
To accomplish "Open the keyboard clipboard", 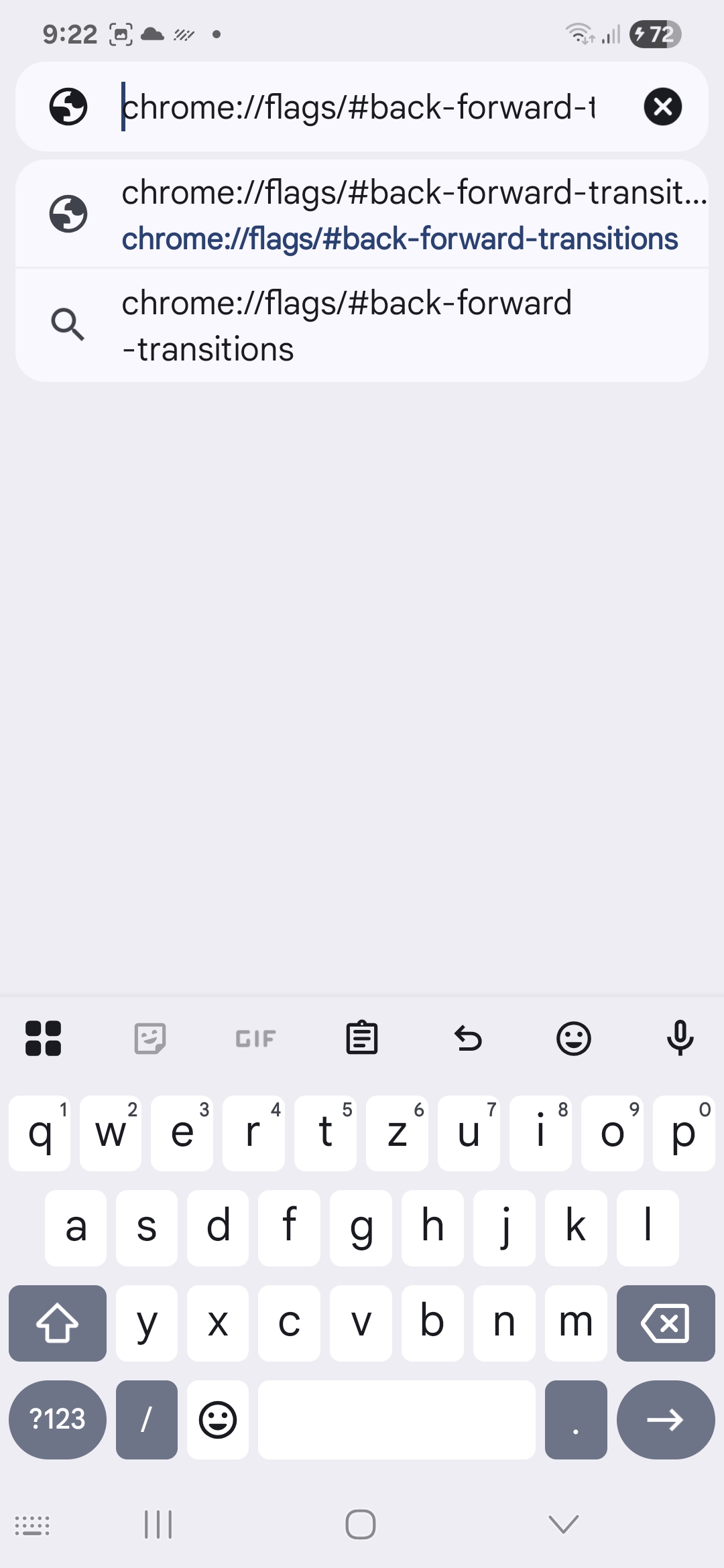I will coord(362,1039).
